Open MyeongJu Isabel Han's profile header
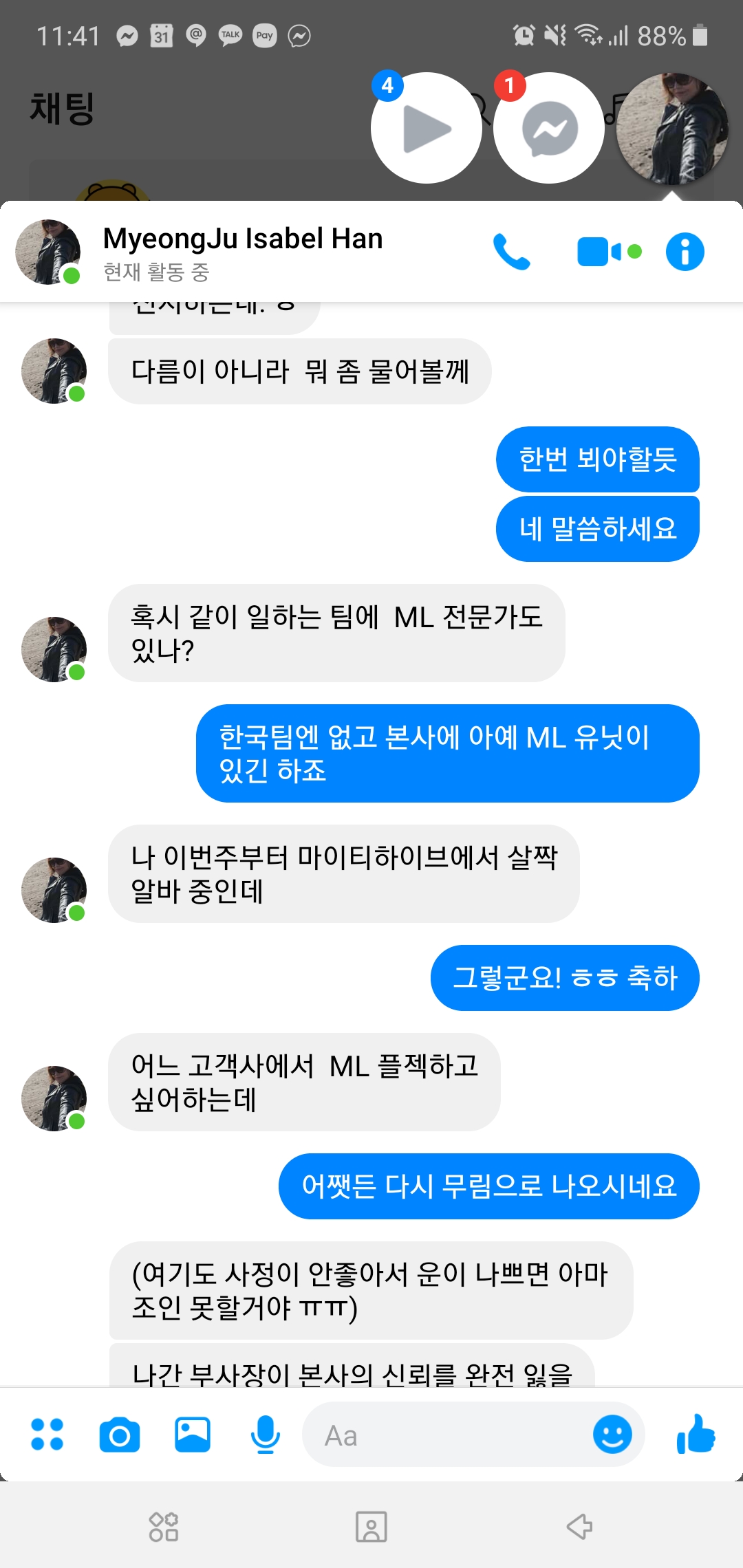743x1568 pixels. pos(242,252)
